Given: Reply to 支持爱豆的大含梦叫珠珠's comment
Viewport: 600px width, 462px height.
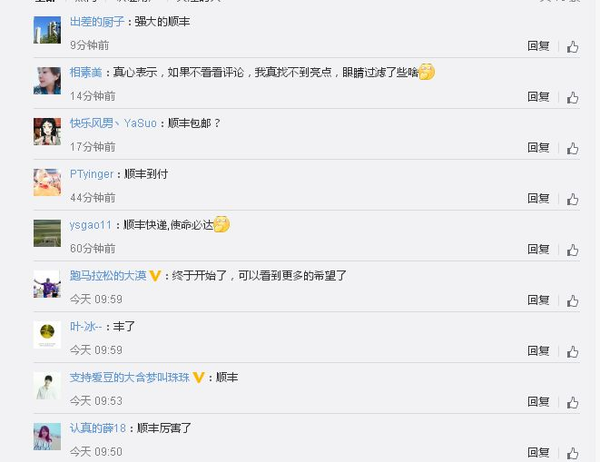Looking at the screenshot, I should (538, 402).
